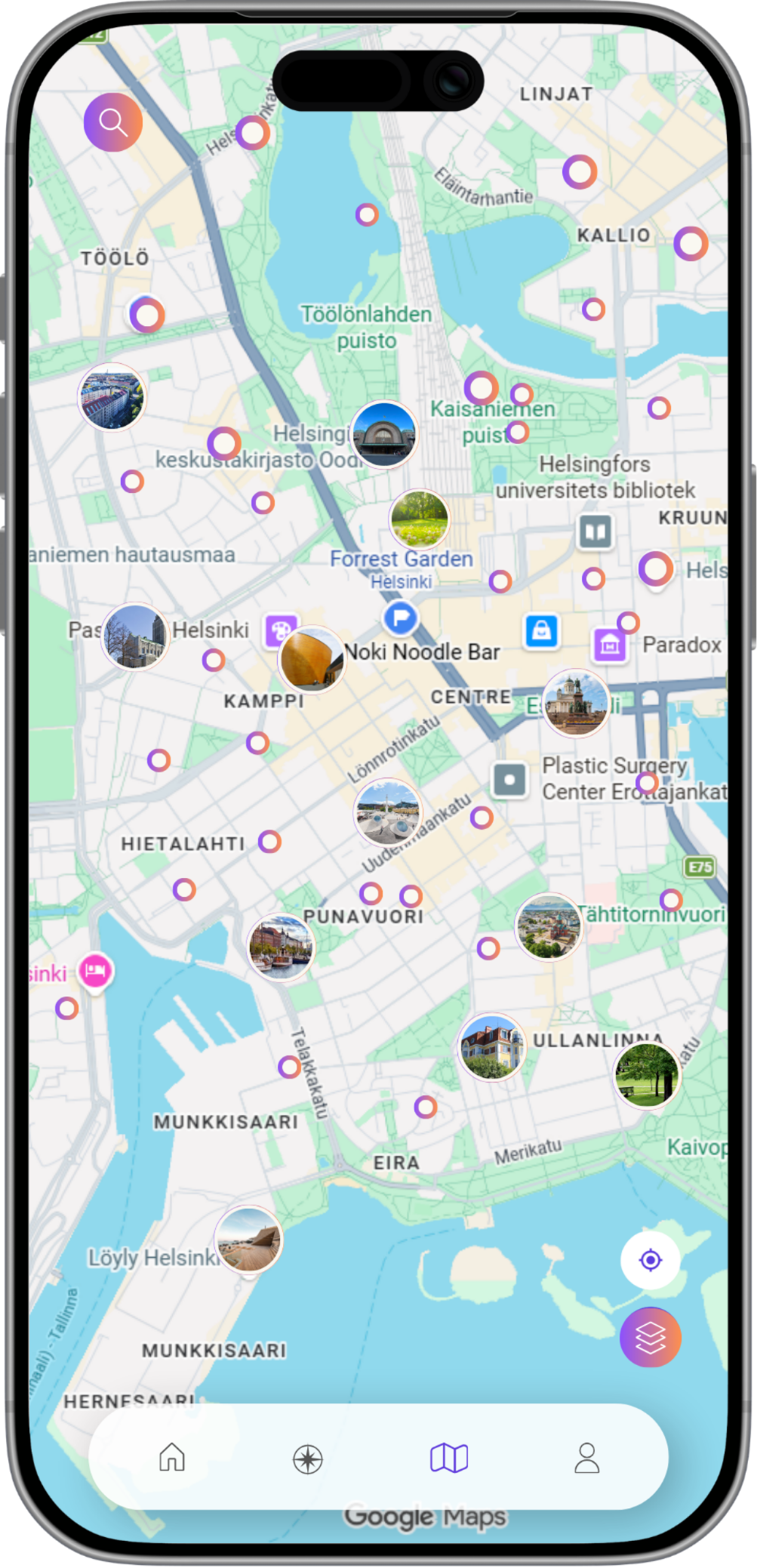
Task: Open aerial rooftops photo marker in Töölö
Action: (x=112, y=397)
